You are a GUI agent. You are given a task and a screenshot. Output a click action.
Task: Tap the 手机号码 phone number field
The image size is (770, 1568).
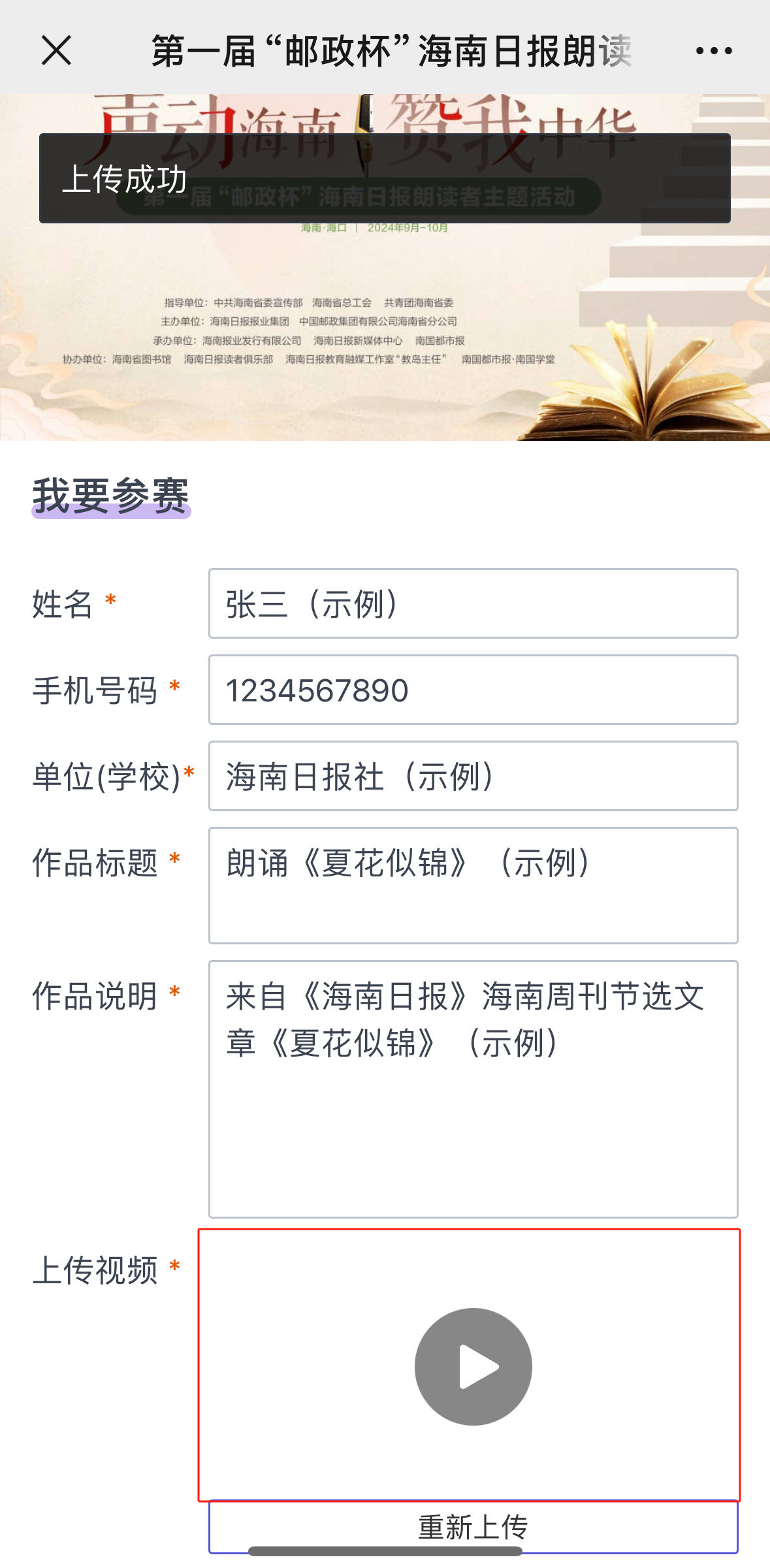click(473, 690)
